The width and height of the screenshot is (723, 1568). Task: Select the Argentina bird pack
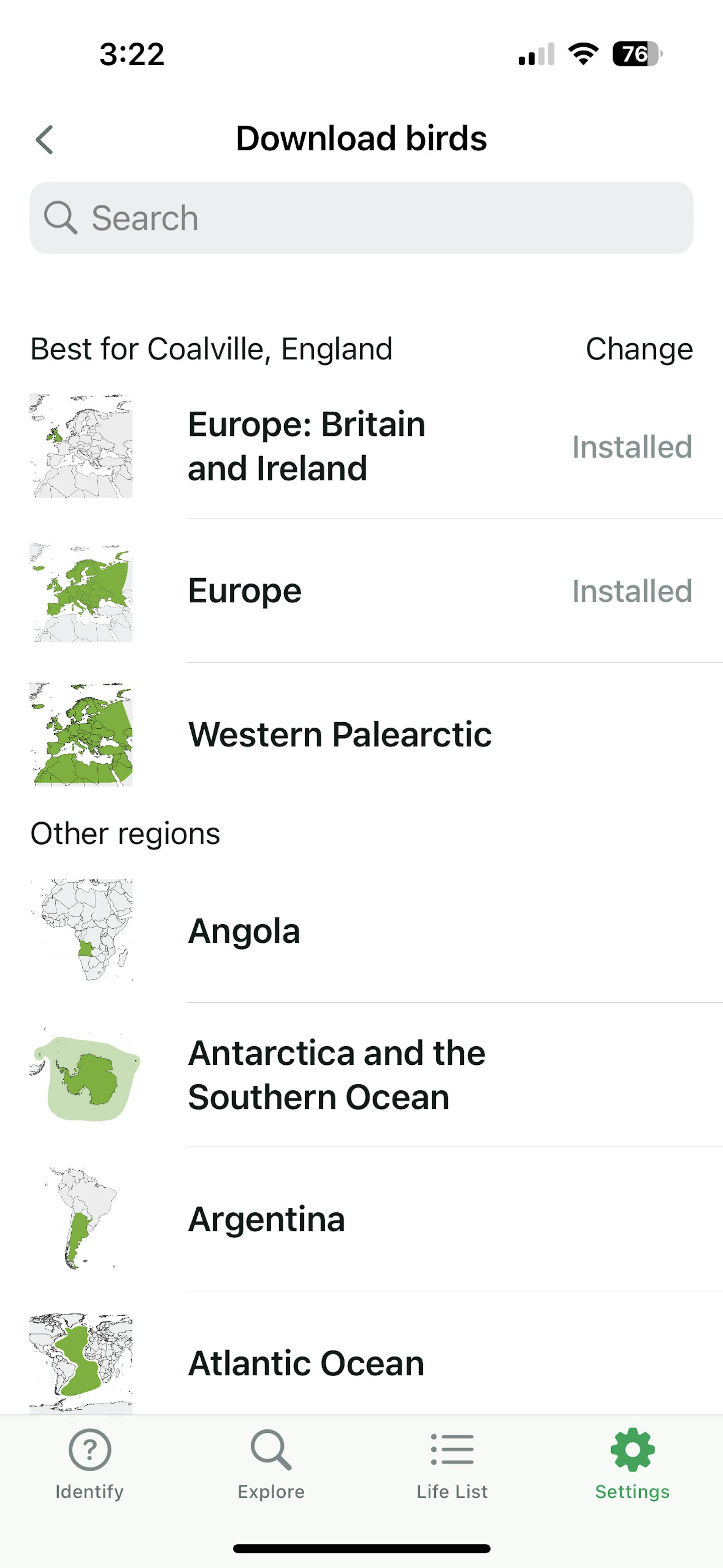click(x=361, y=1219)
